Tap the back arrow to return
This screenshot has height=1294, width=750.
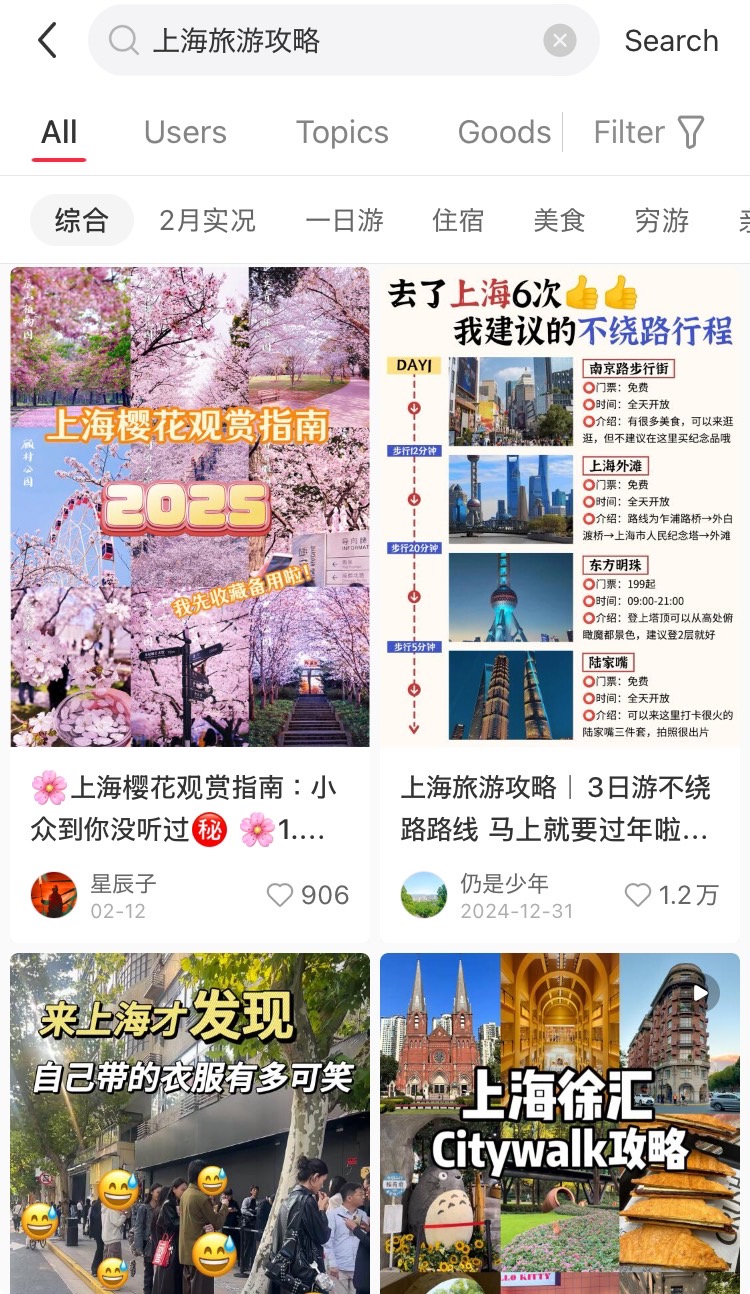click(x=47, y=40)
